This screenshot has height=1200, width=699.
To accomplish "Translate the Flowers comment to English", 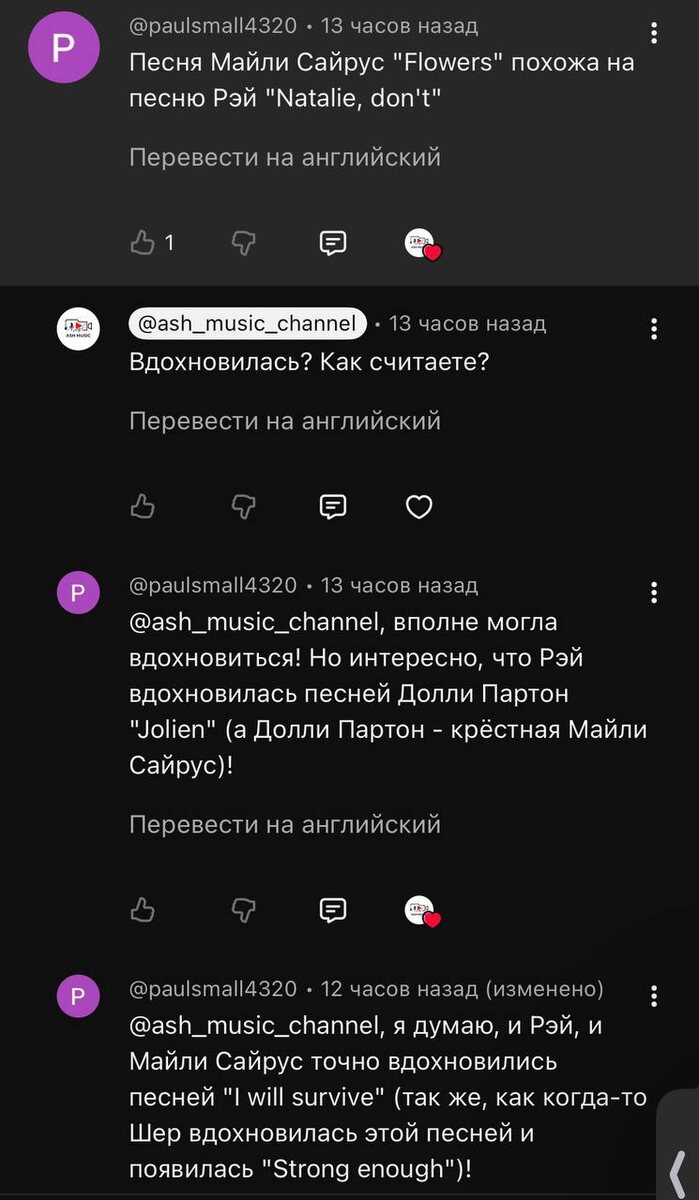I will tap(285, 157).
